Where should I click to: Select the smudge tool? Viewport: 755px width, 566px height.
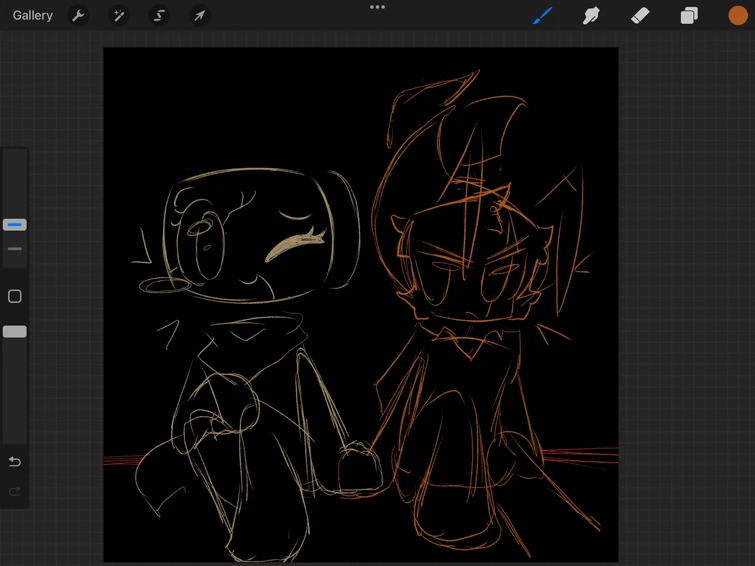pyautogui.click(x=591, y=15)
